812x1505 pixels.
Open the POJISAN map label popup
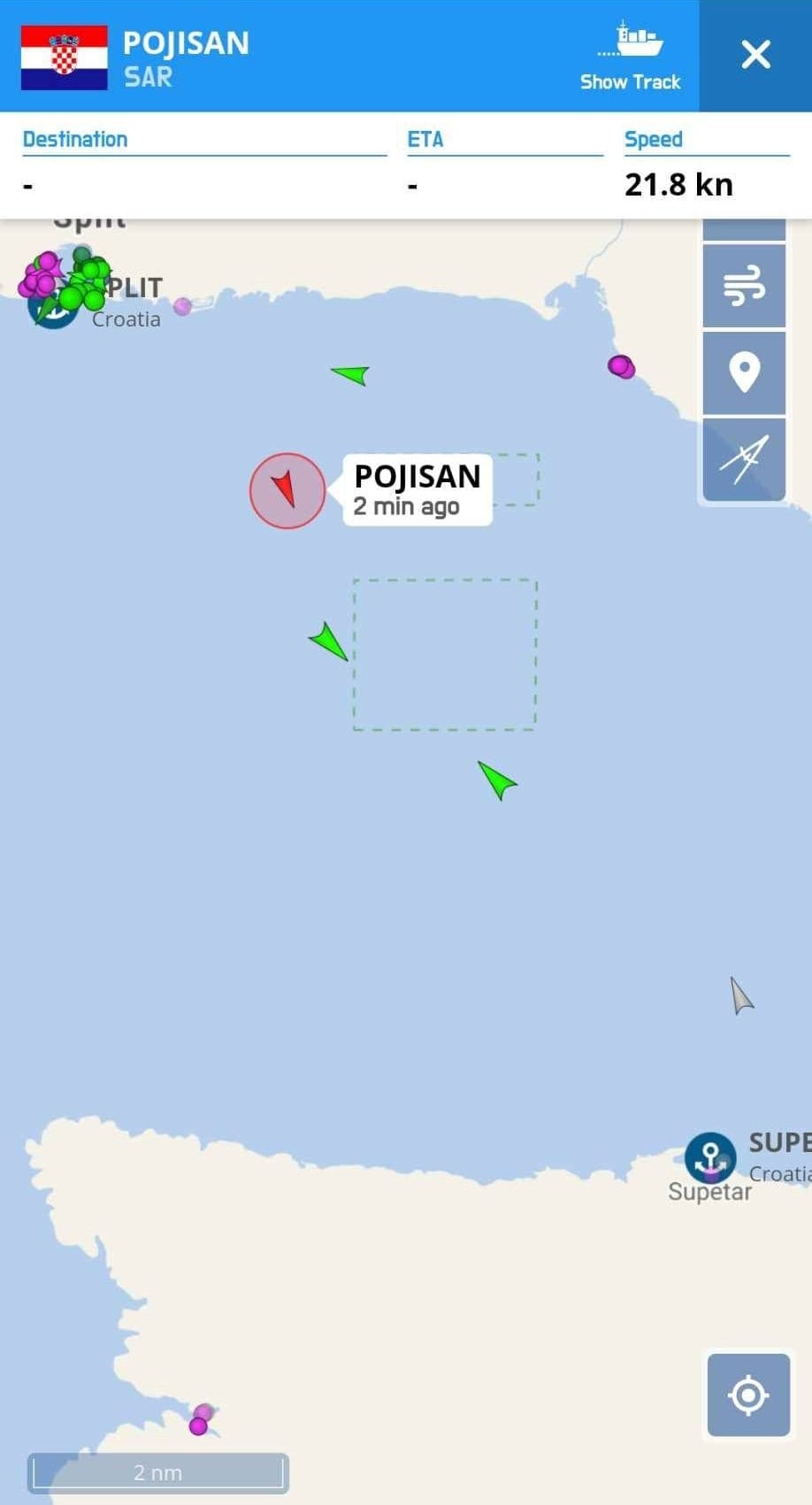coord(416,490)
